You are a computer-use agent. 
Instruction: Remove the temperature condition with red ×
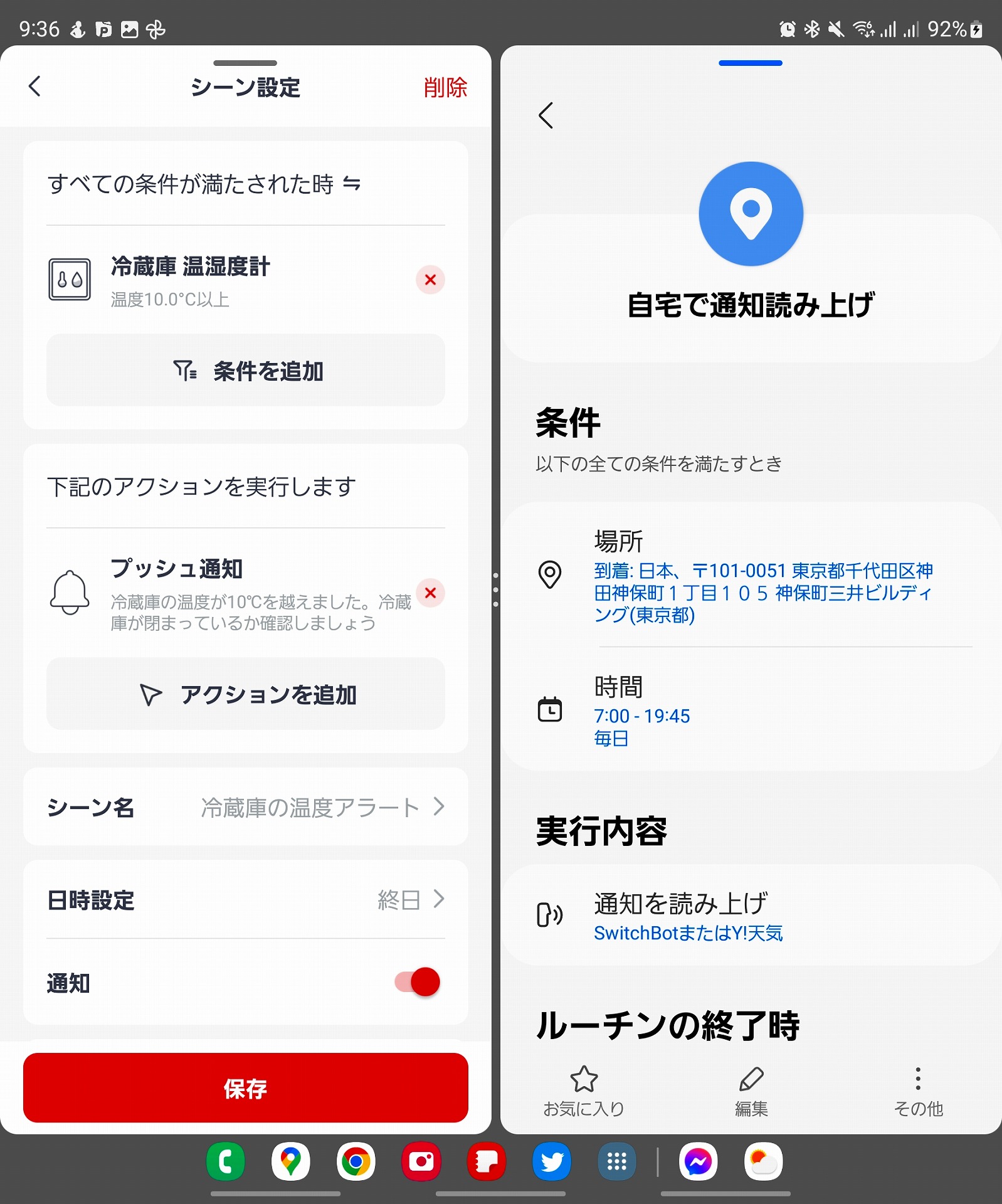click(430, 280)
